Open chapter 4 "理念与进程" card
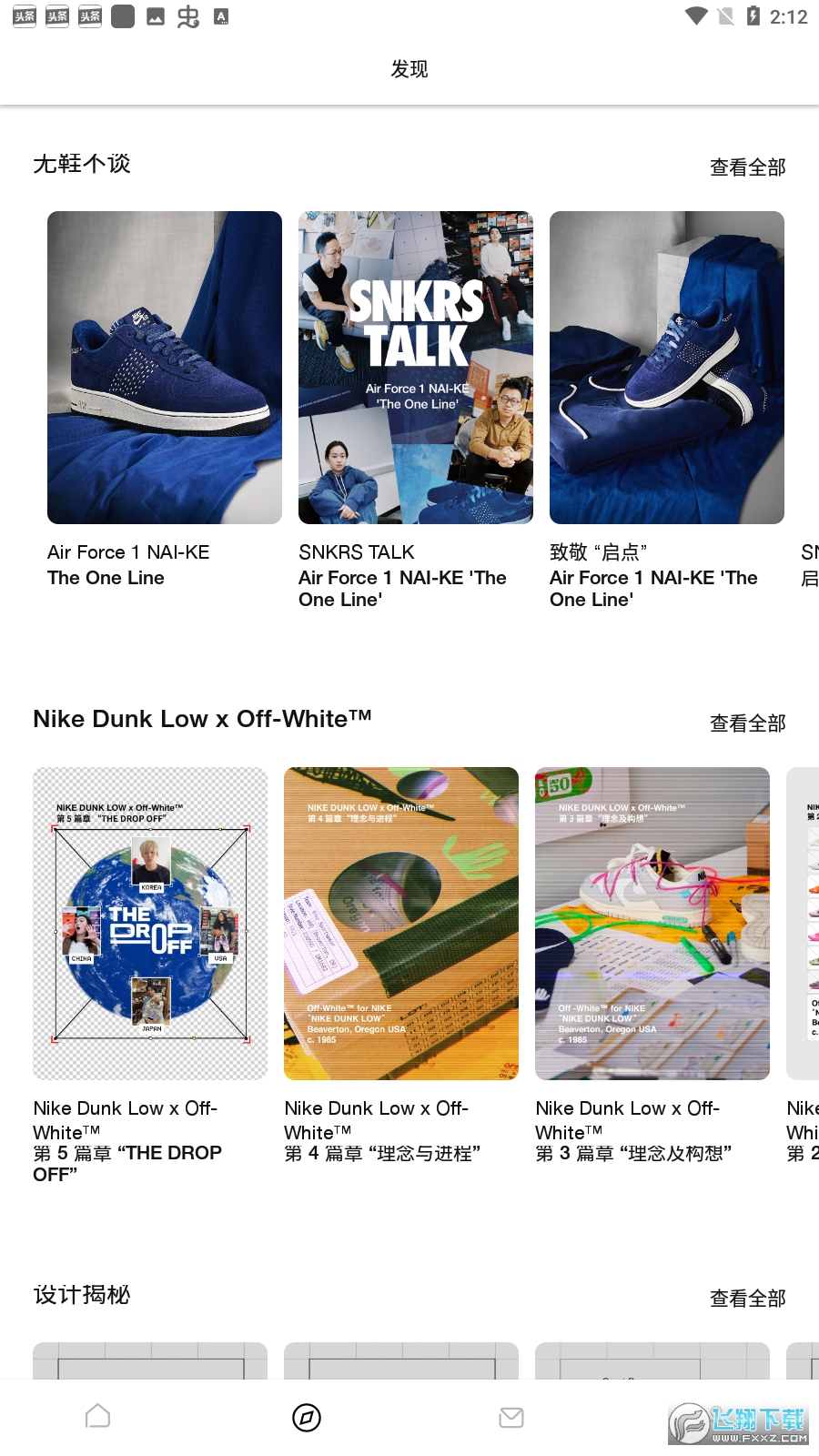The height and width of the screenshot is (1456, 819). [x=401, y=924]
